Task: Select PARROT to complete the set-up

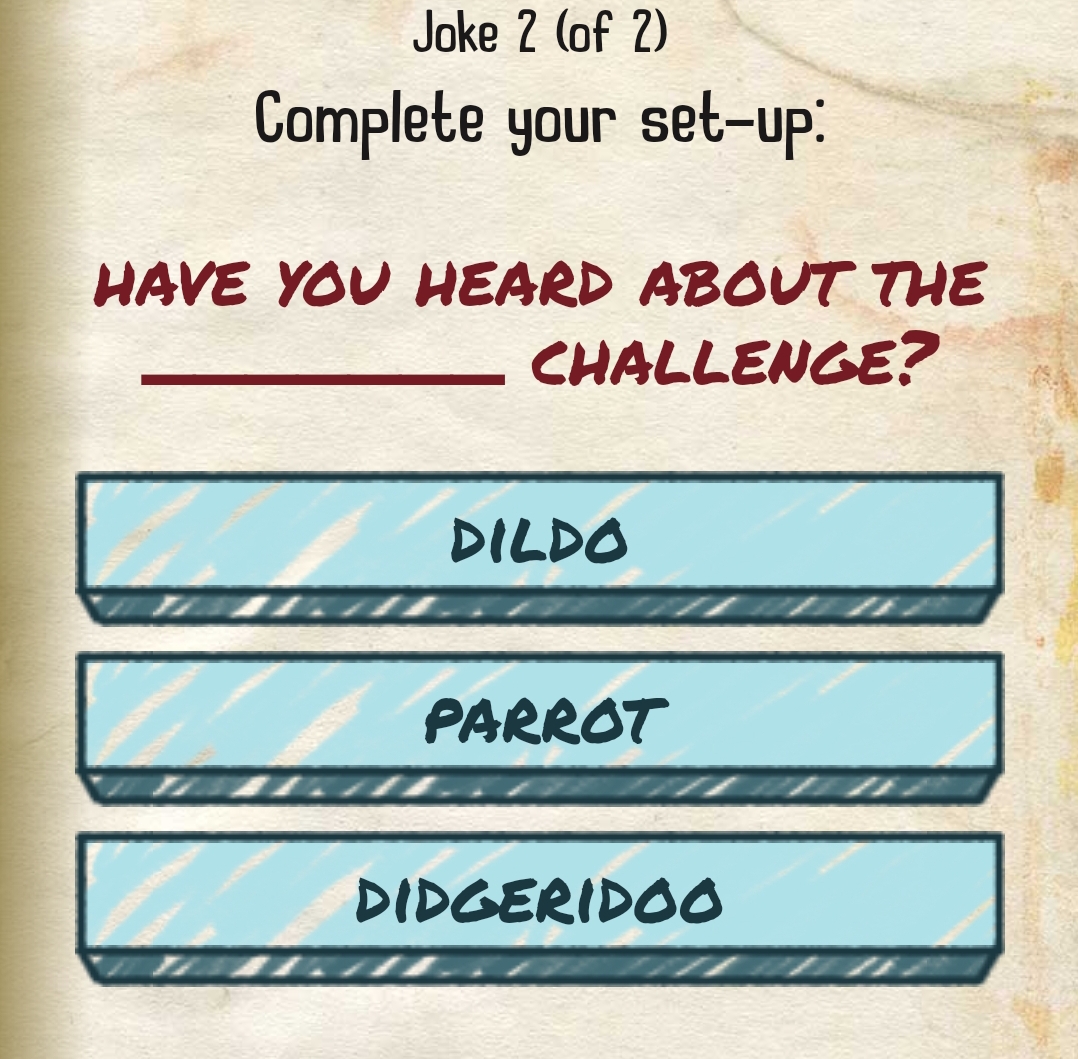Action: point(539,719)
